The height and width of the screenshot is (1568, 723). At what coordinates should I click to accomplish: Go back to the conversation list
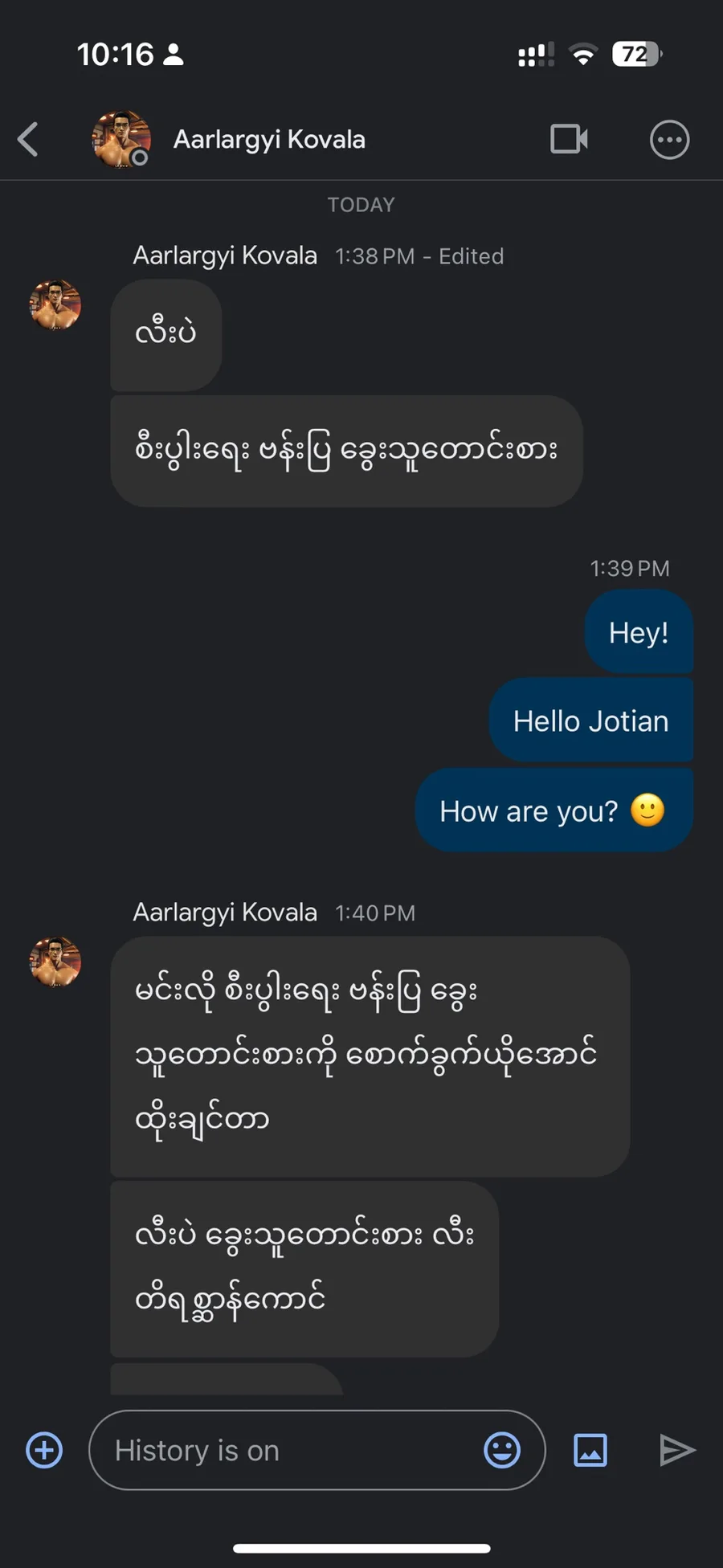click(29, 139)
